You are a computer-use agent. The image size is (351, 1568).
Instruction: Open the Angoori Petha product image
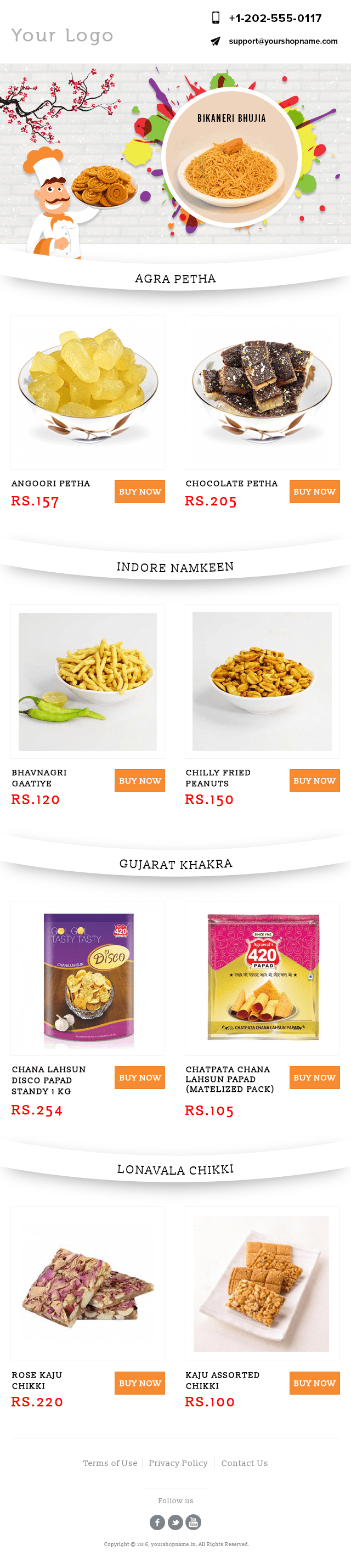[88, 391]
